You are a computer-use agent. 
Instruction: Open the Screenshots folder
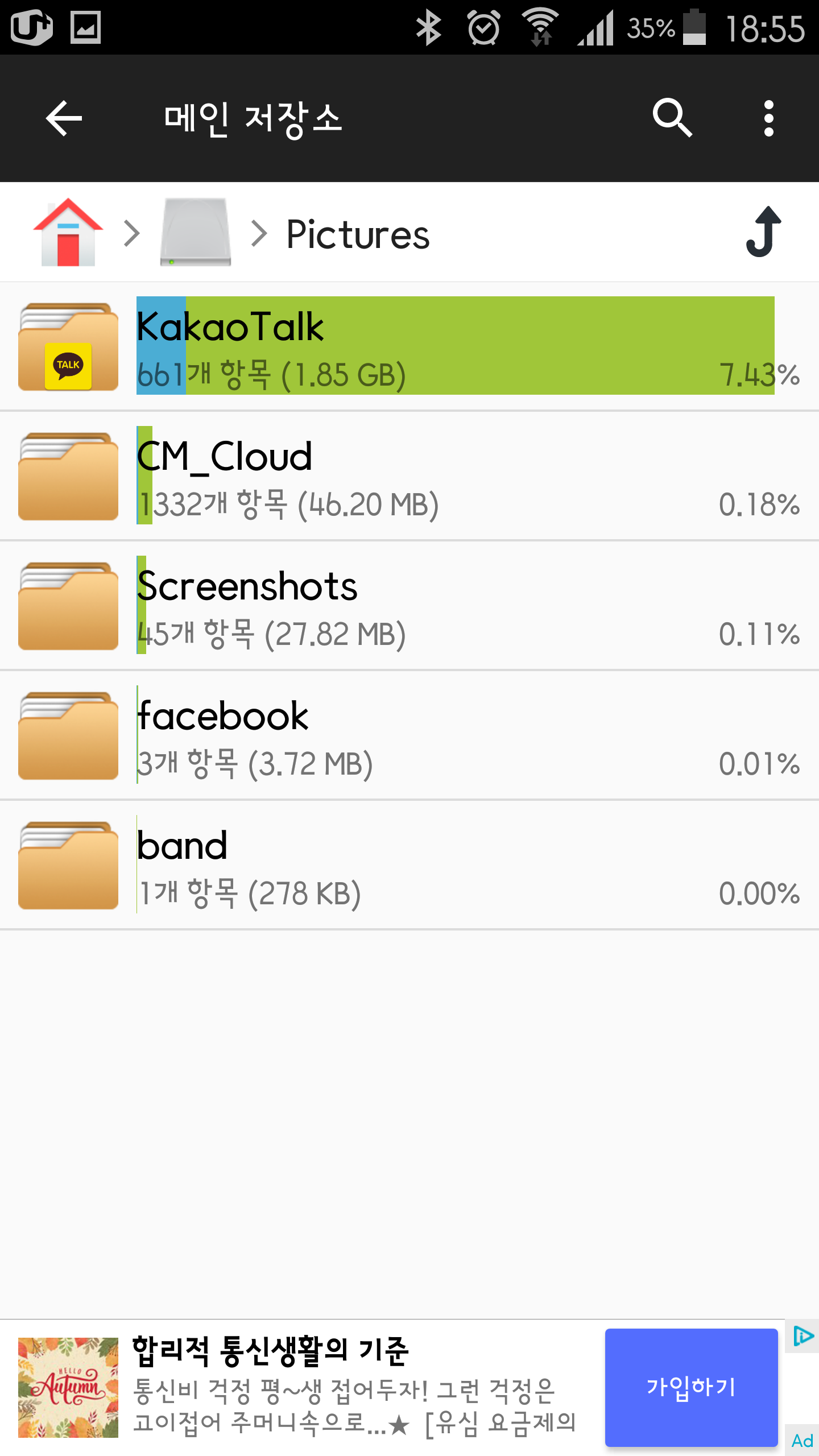point(409,605)
